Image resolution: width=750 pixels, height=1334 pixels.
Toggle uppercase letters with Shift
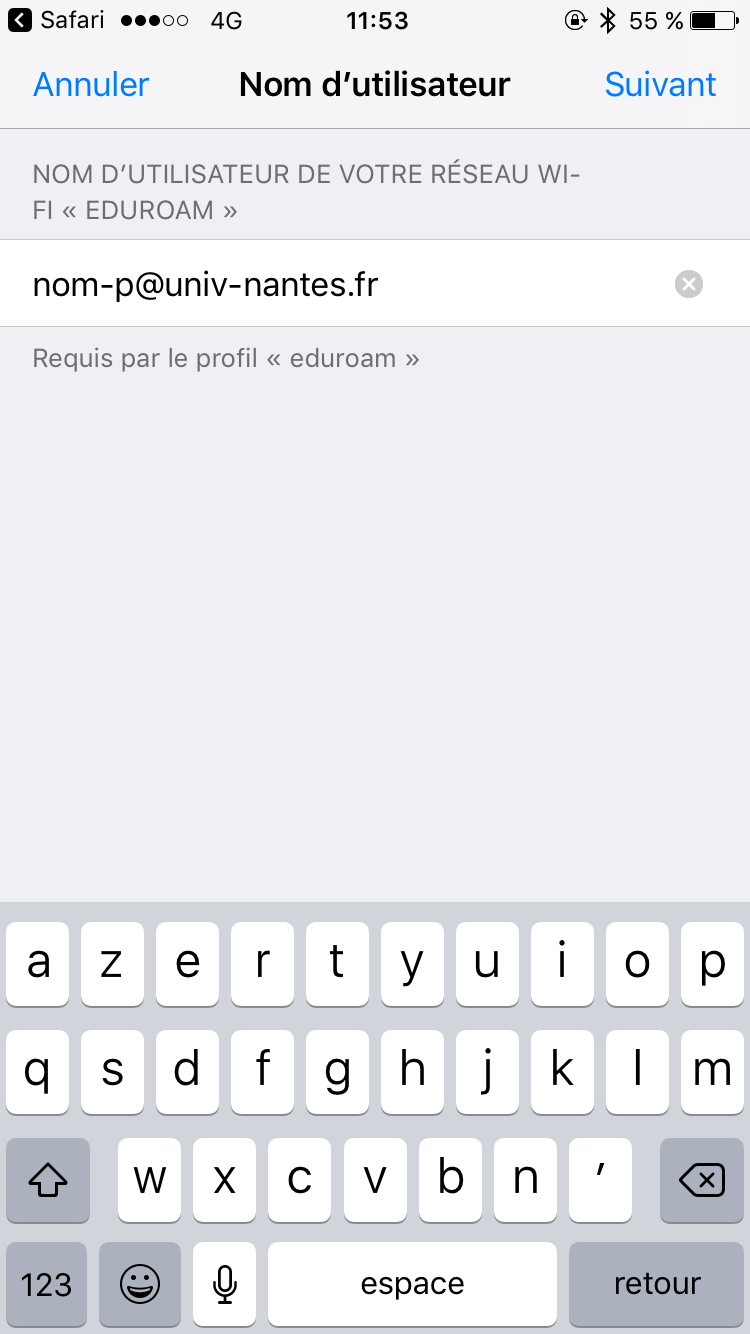pos(47,1180)
